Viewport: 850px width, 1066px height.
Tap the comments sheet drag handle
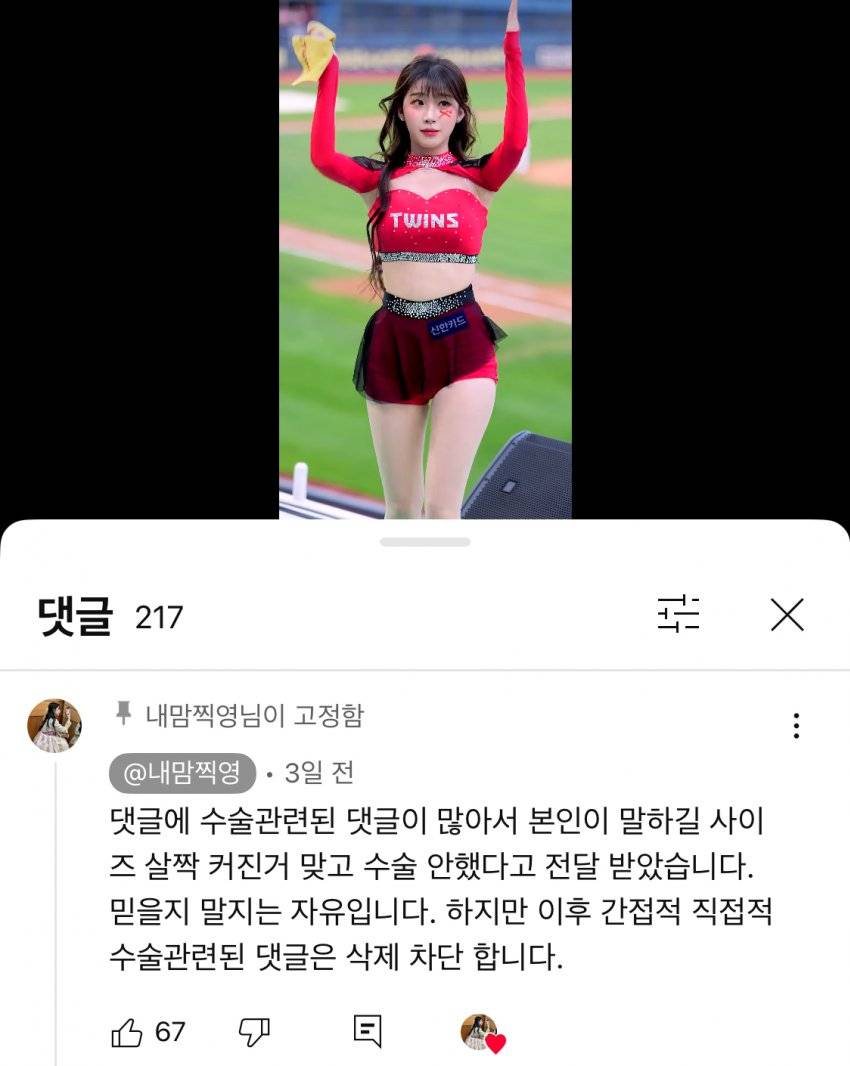pos(425,542)
